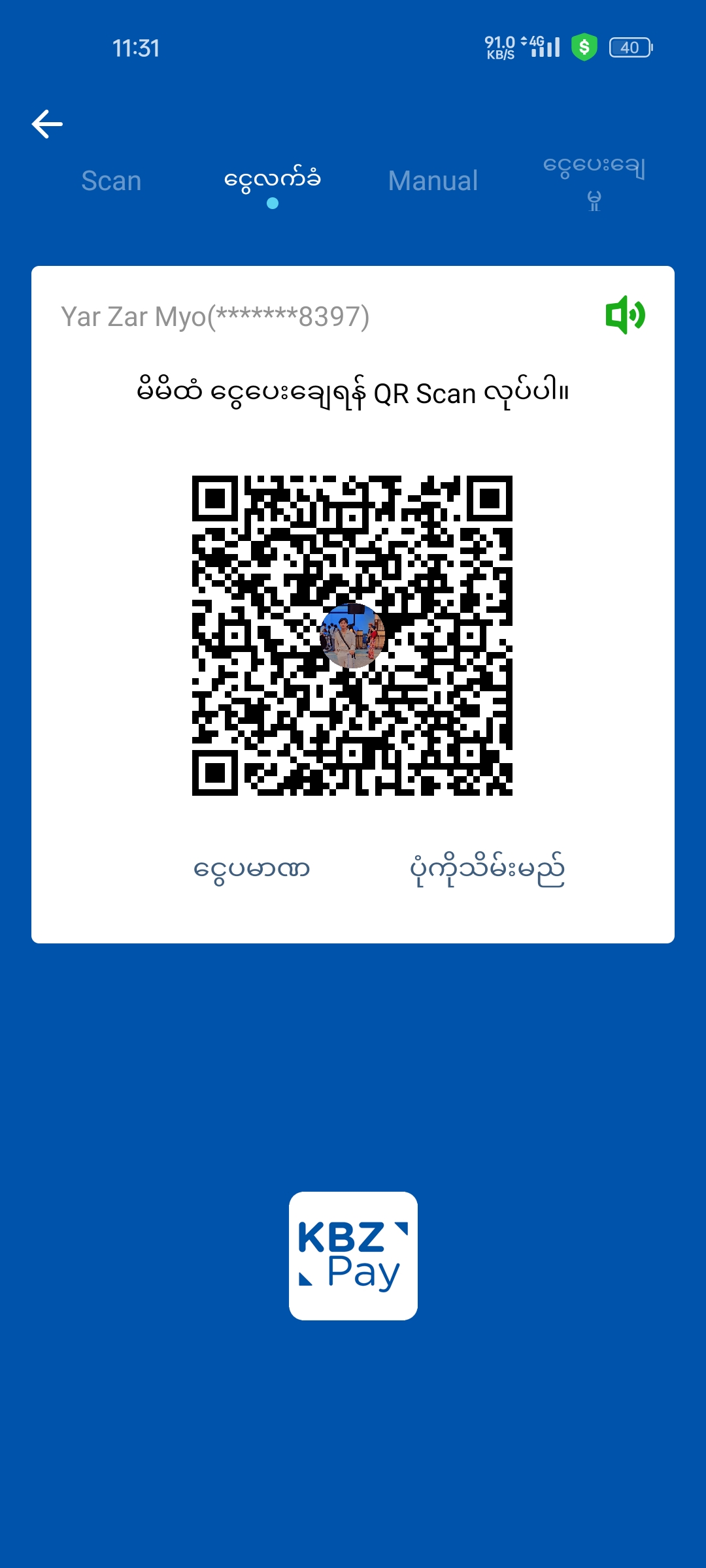The height and width of the screenshot is (1568, 706).
Task: Select the ငွေလက်ခံ tab
Action: pyautogui.click(x=272, y=180)
